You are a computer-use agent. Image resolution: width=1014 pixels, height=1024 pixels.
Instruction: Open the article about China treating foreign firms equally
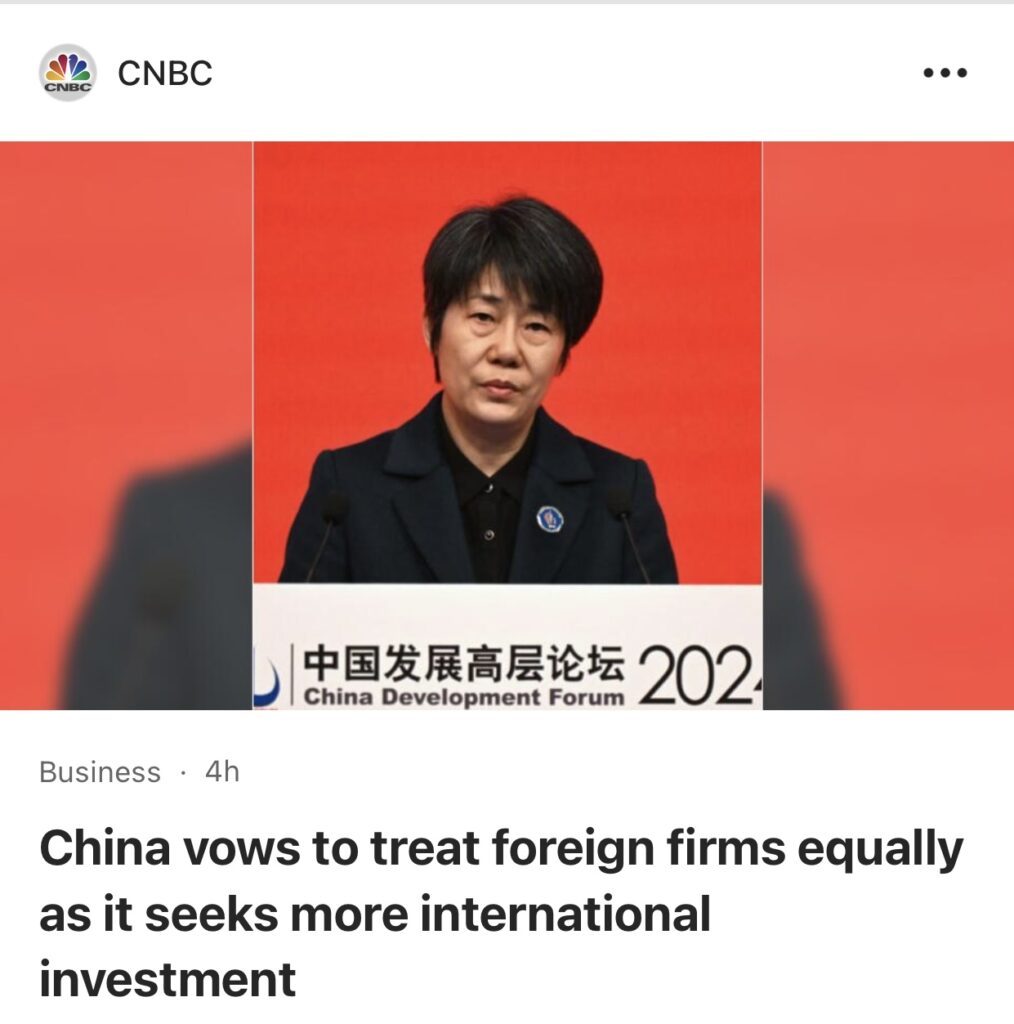point(500,913)
